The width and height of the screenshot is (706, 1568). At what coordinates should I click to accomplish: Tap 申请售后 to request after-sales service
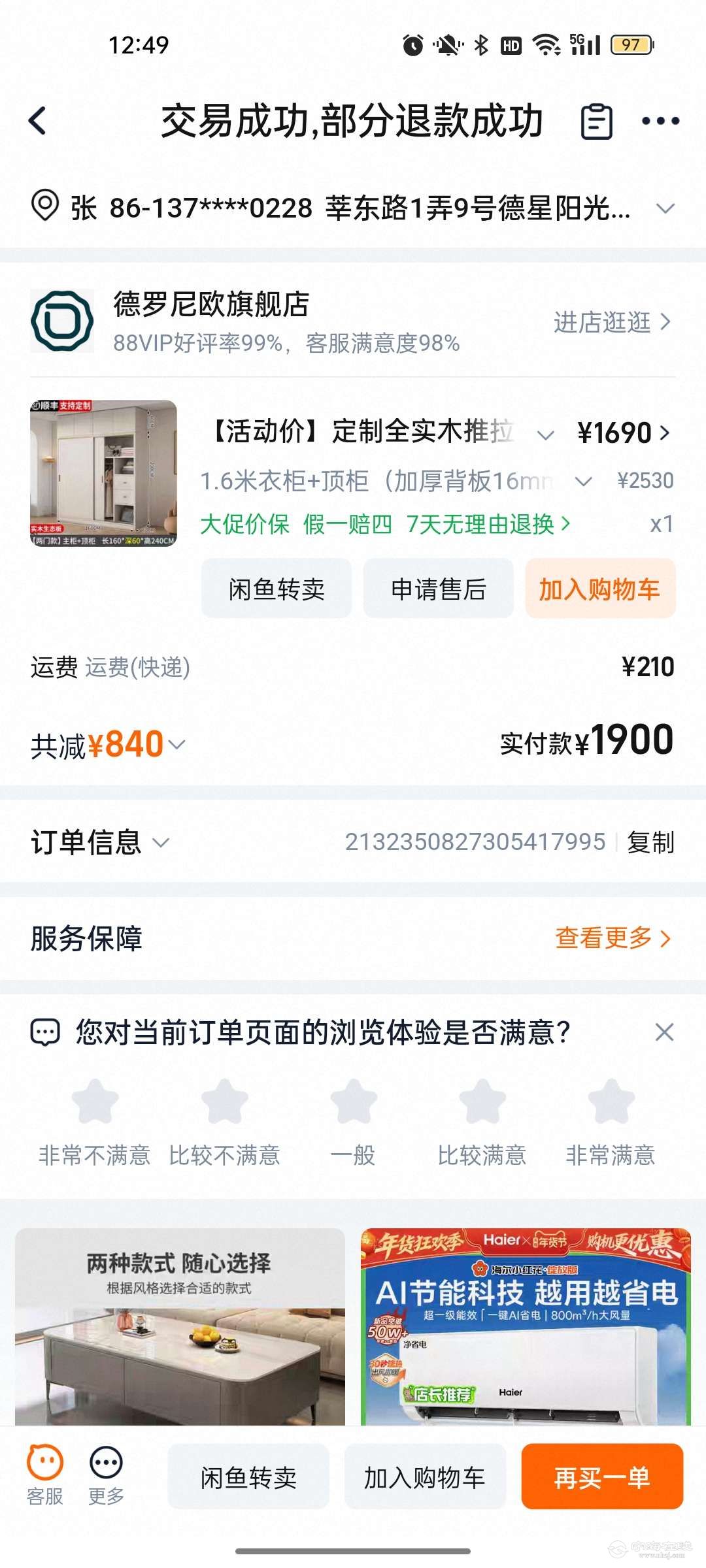coord(438,589)
